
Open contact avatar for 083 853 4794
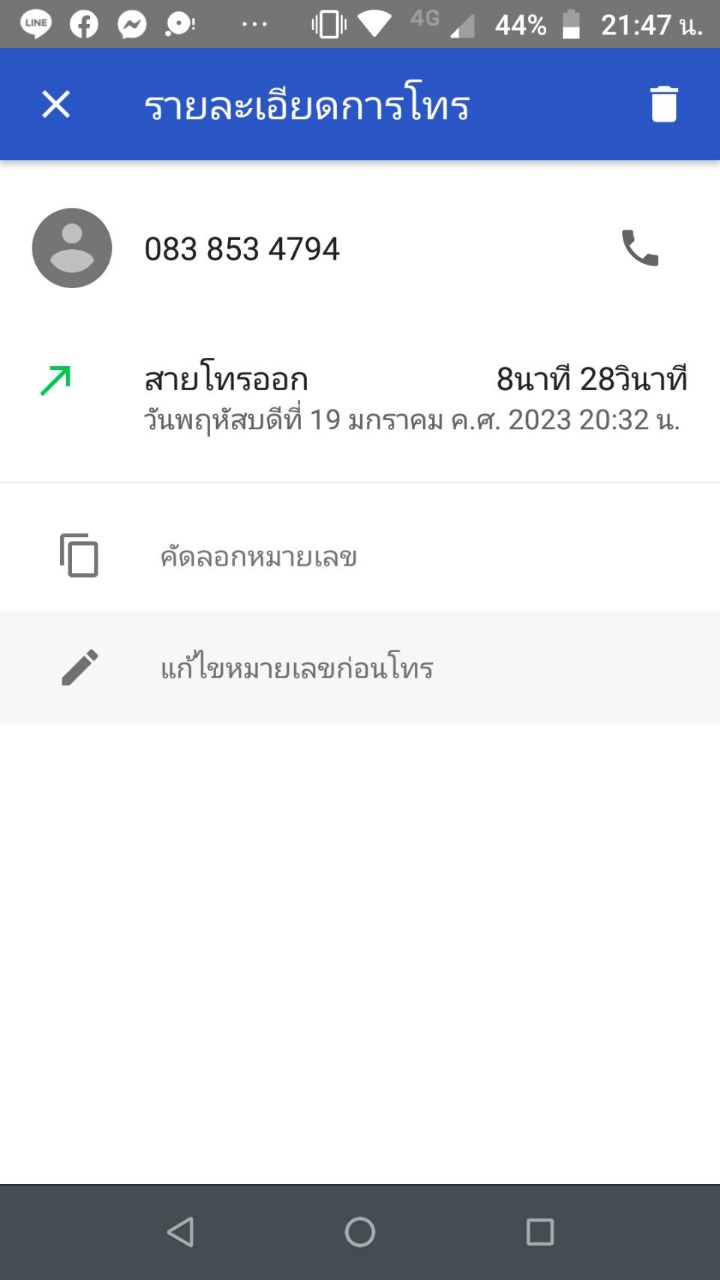tap(72, 248)
